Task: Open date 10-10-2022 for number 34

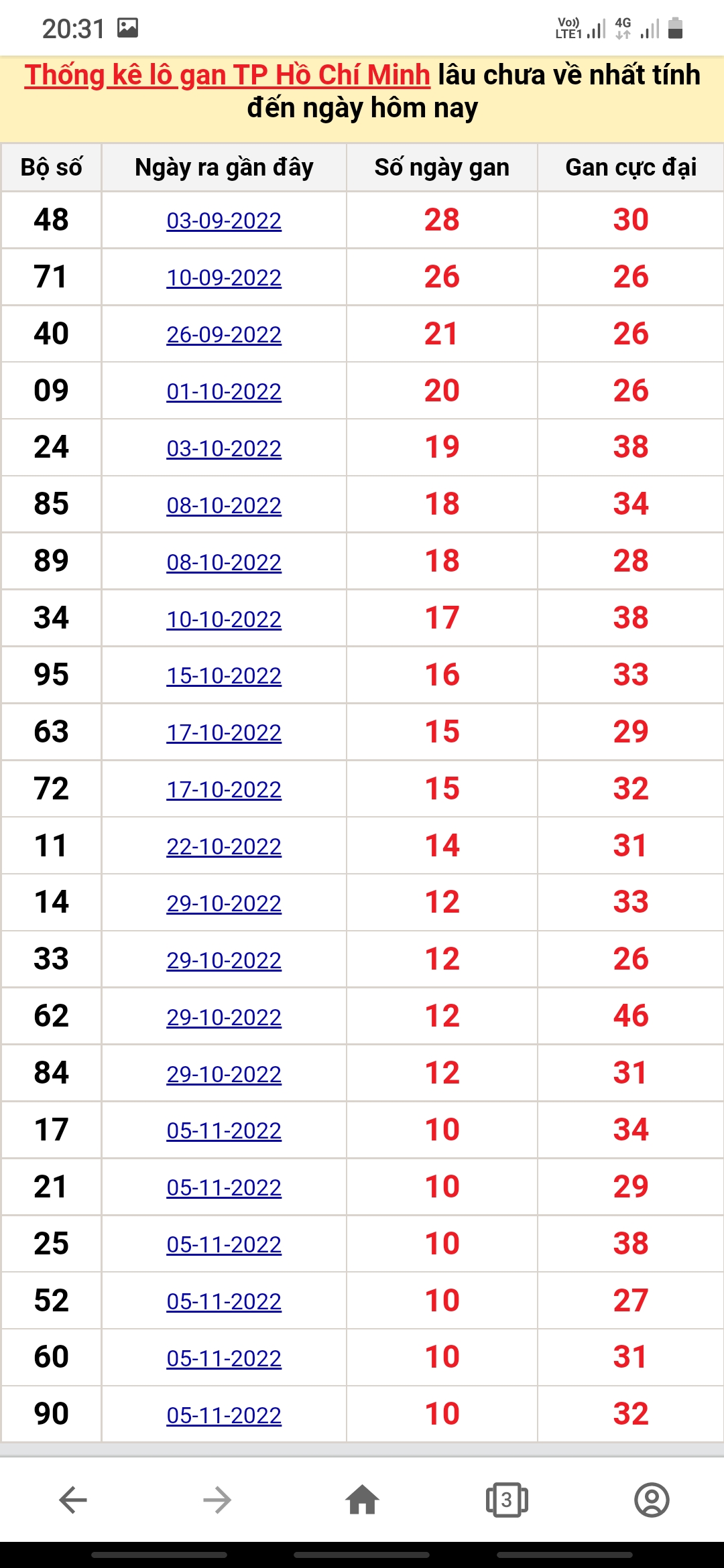Action: pyautogui.click(x=224, y=619)
